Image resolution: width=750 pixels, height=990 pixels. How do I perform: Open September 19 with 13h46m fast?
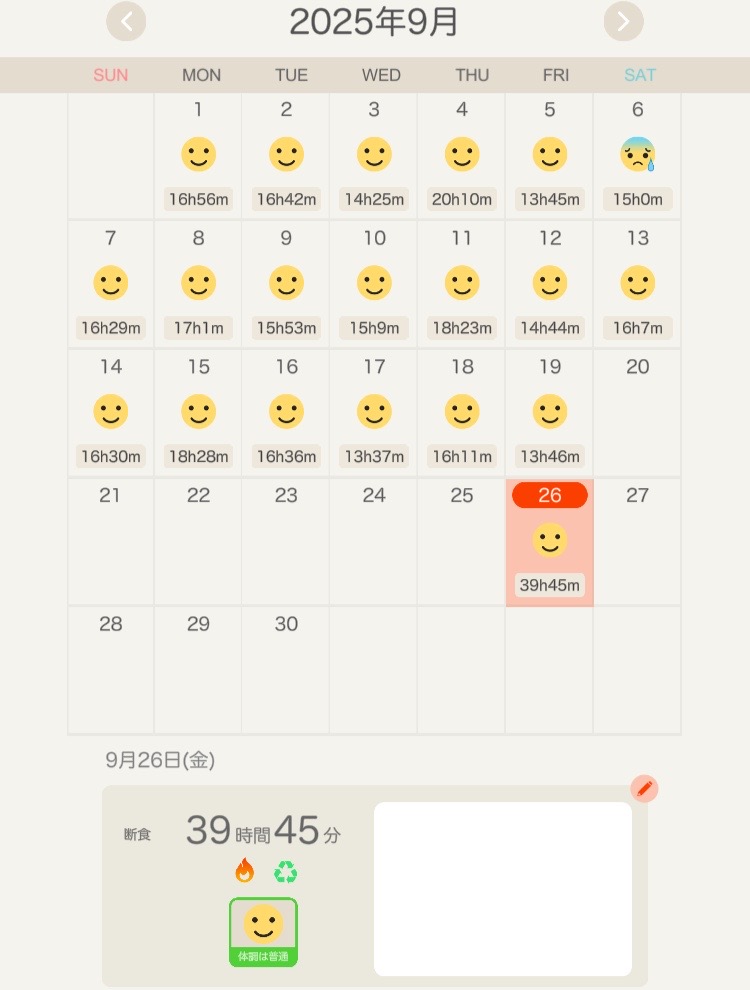coord(549,412)
